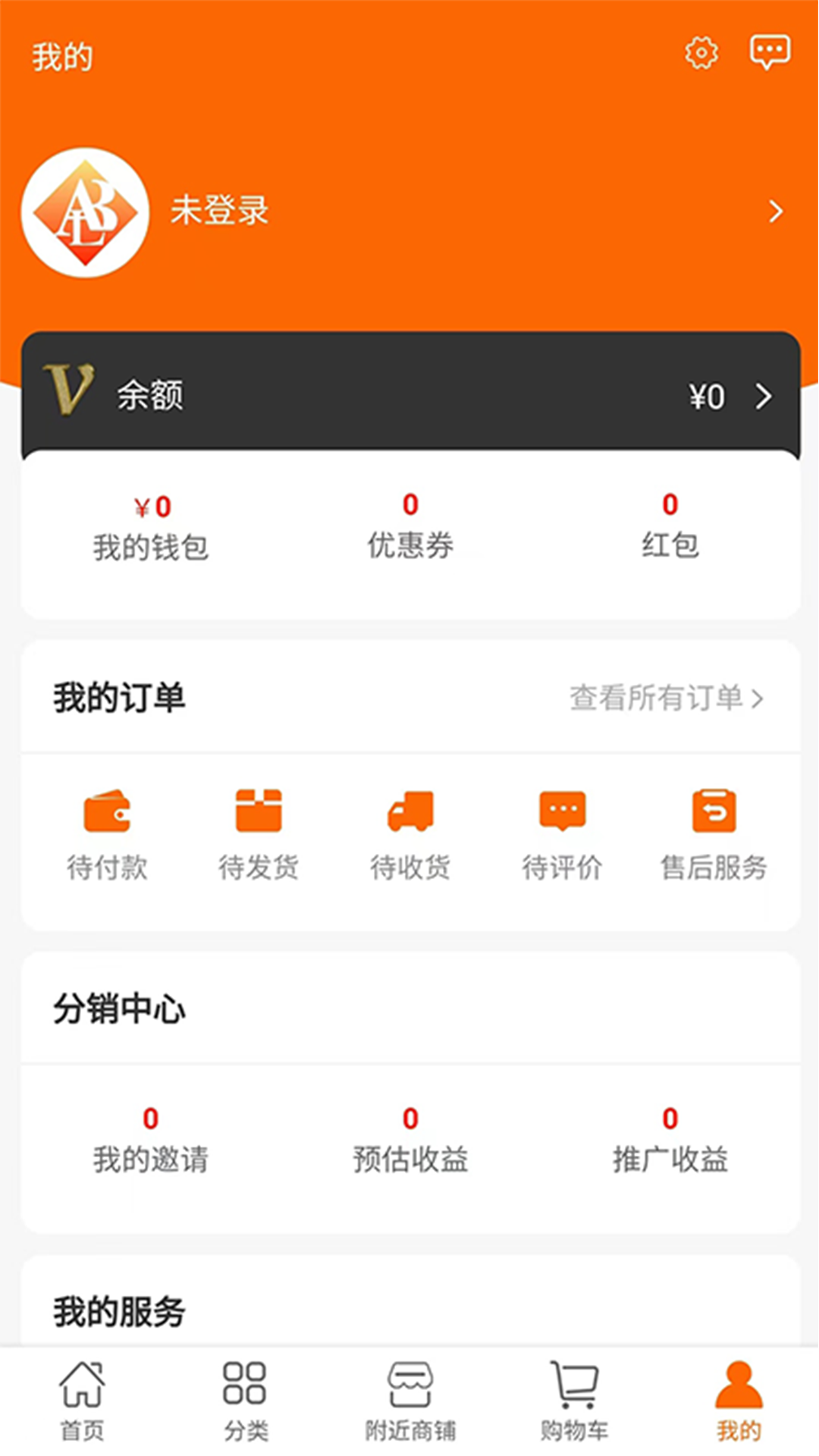Screen dimensions: 819x1456
Task: View 我的邀请 invitations
Action: (x=151, y=1141)
